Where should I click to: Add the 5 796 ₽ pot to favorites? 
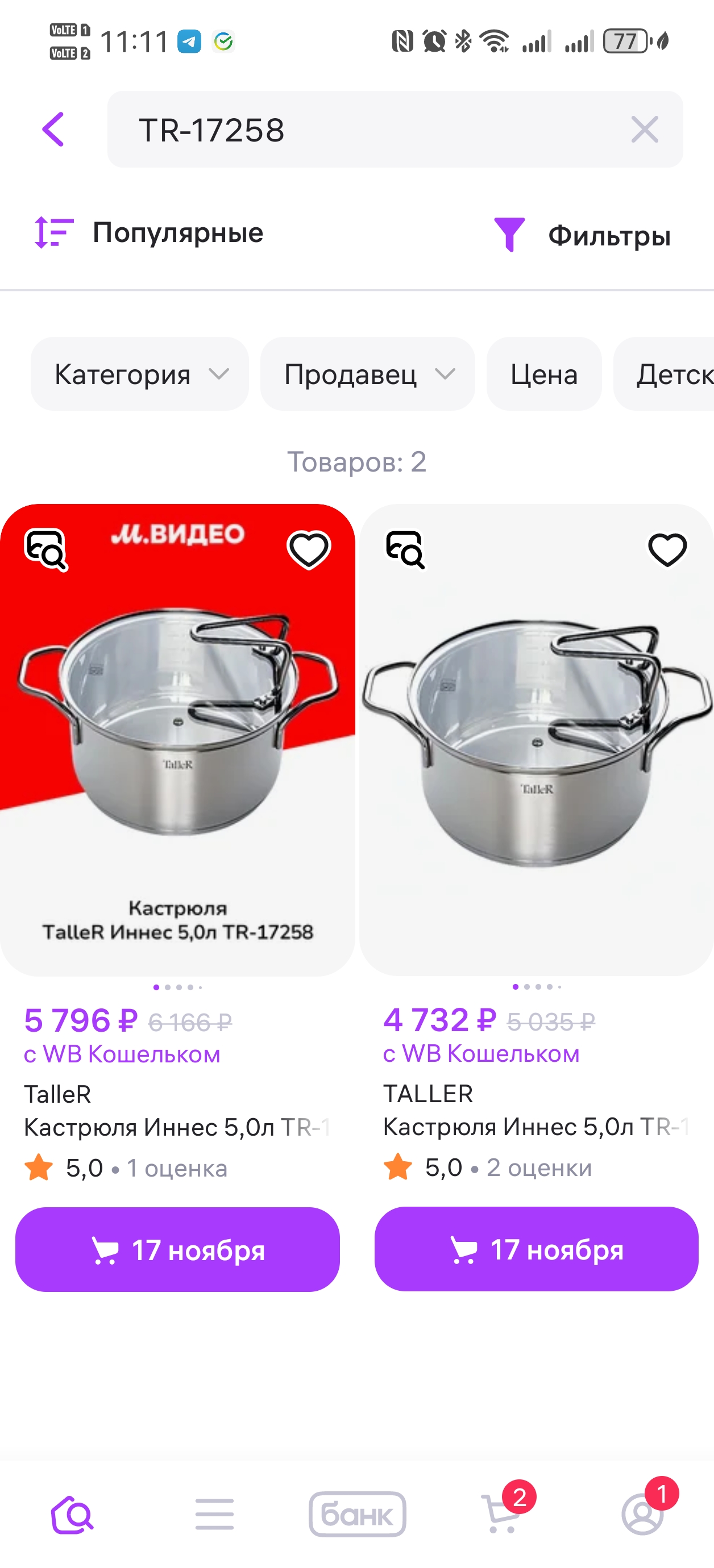coord(308,549)
